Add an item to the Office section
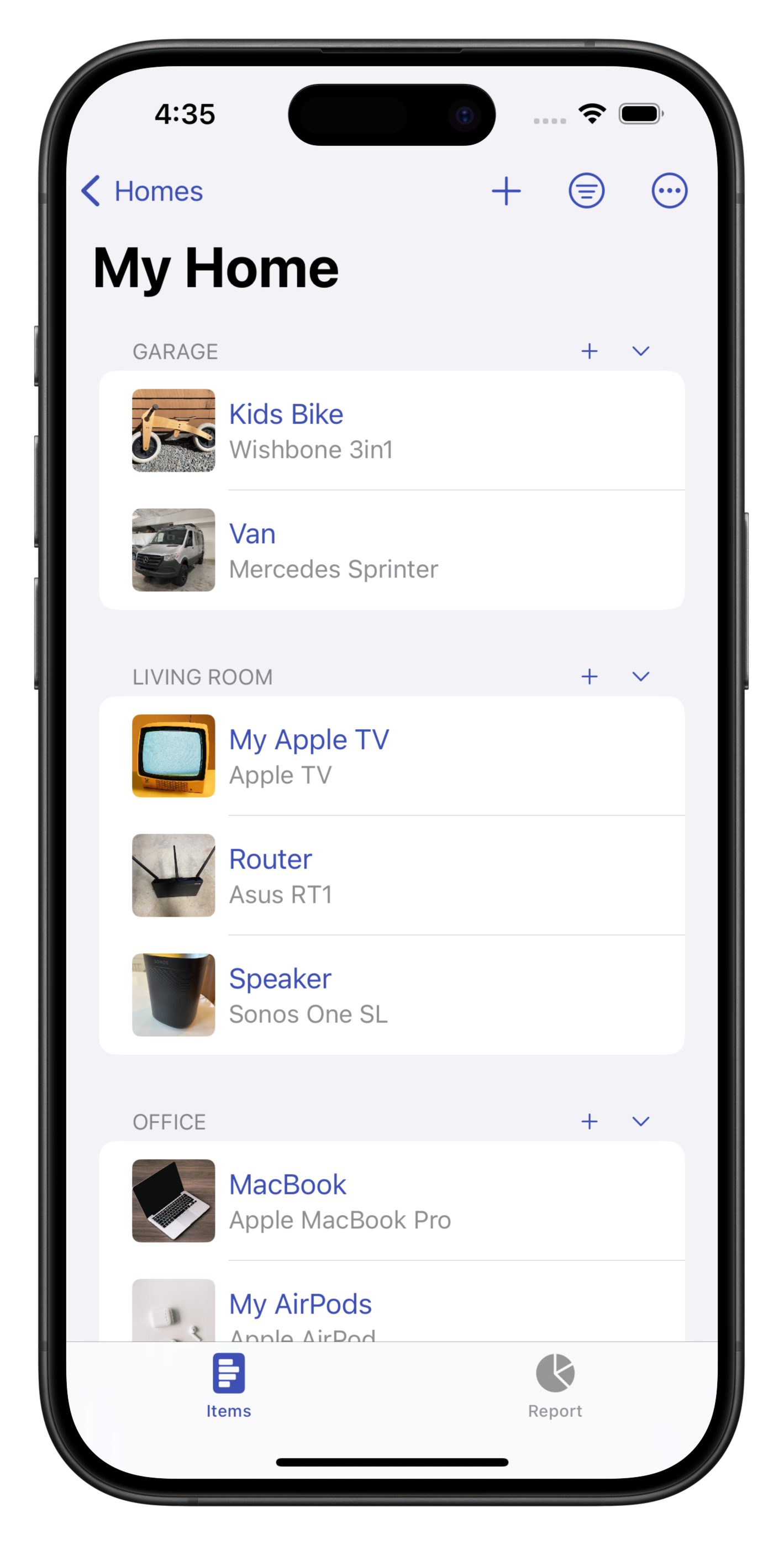 coord(589,1122)
